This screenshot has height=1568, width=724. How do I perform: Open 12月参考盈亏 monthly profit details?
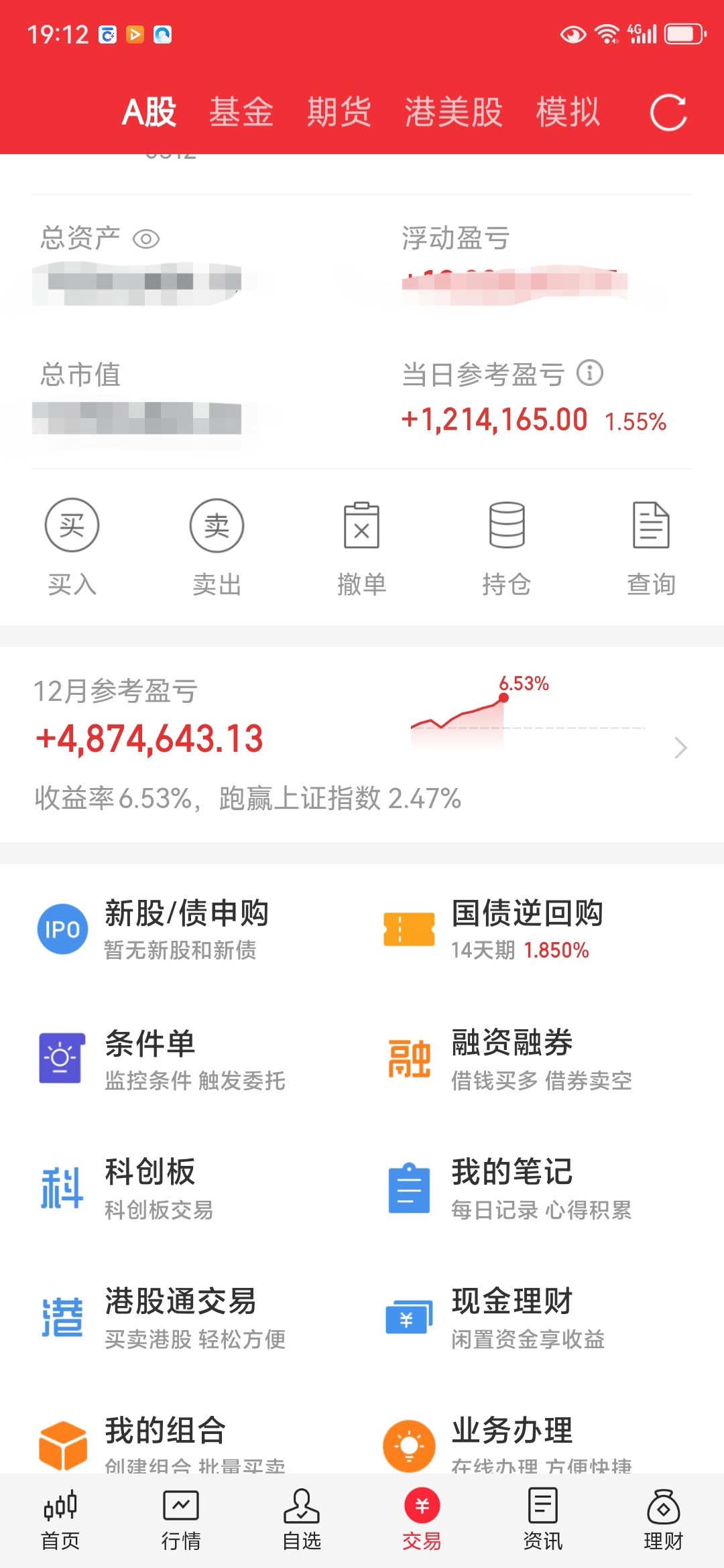click(x=362, y=744)
